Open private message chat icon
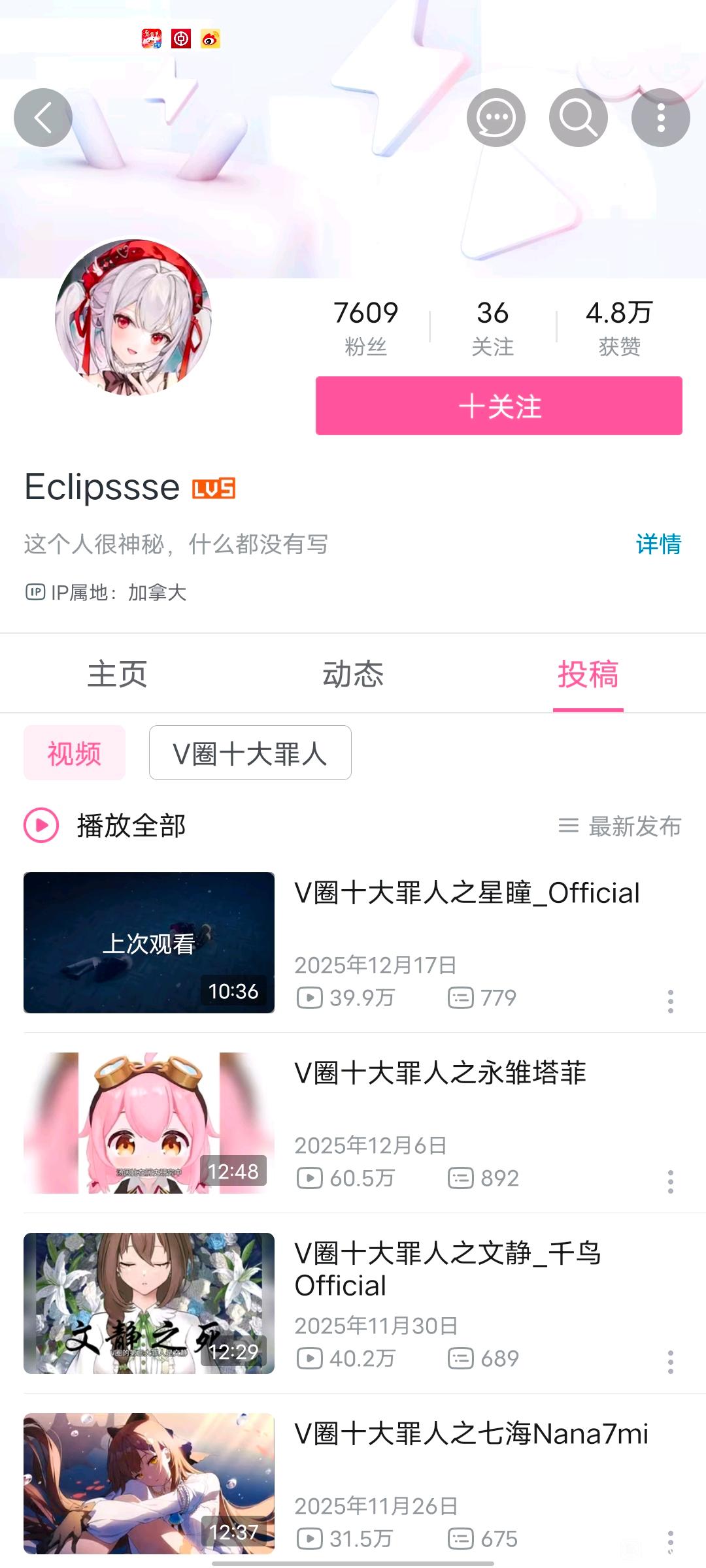The width and height of the screenshot is (706, 1568). (496, 118)
